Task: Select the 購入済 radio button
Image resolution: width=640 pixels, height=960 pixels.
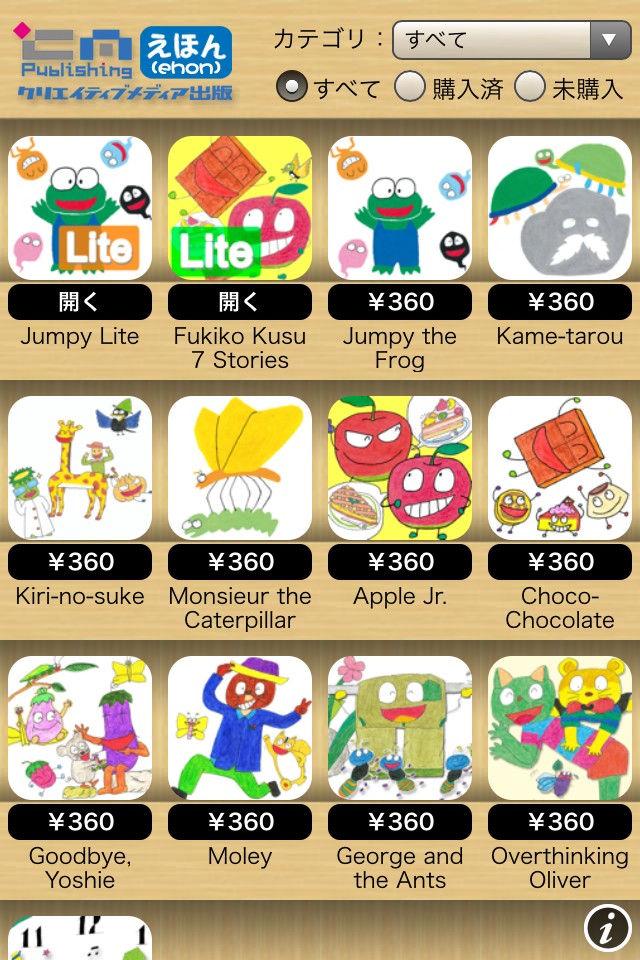Action: (x=410, y=87)
